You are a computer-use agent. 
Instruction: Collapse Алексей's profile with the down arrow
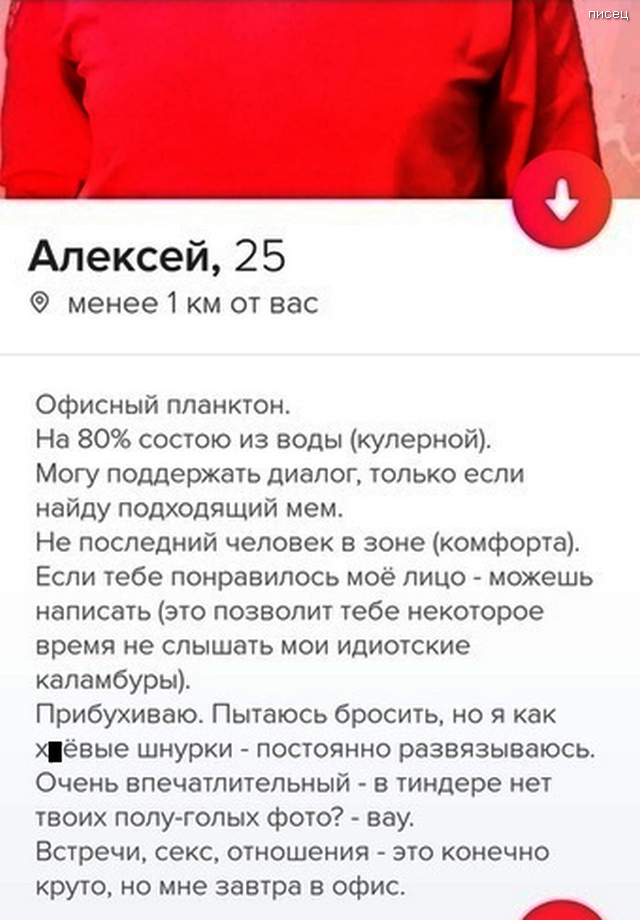[x=561, y=202]
